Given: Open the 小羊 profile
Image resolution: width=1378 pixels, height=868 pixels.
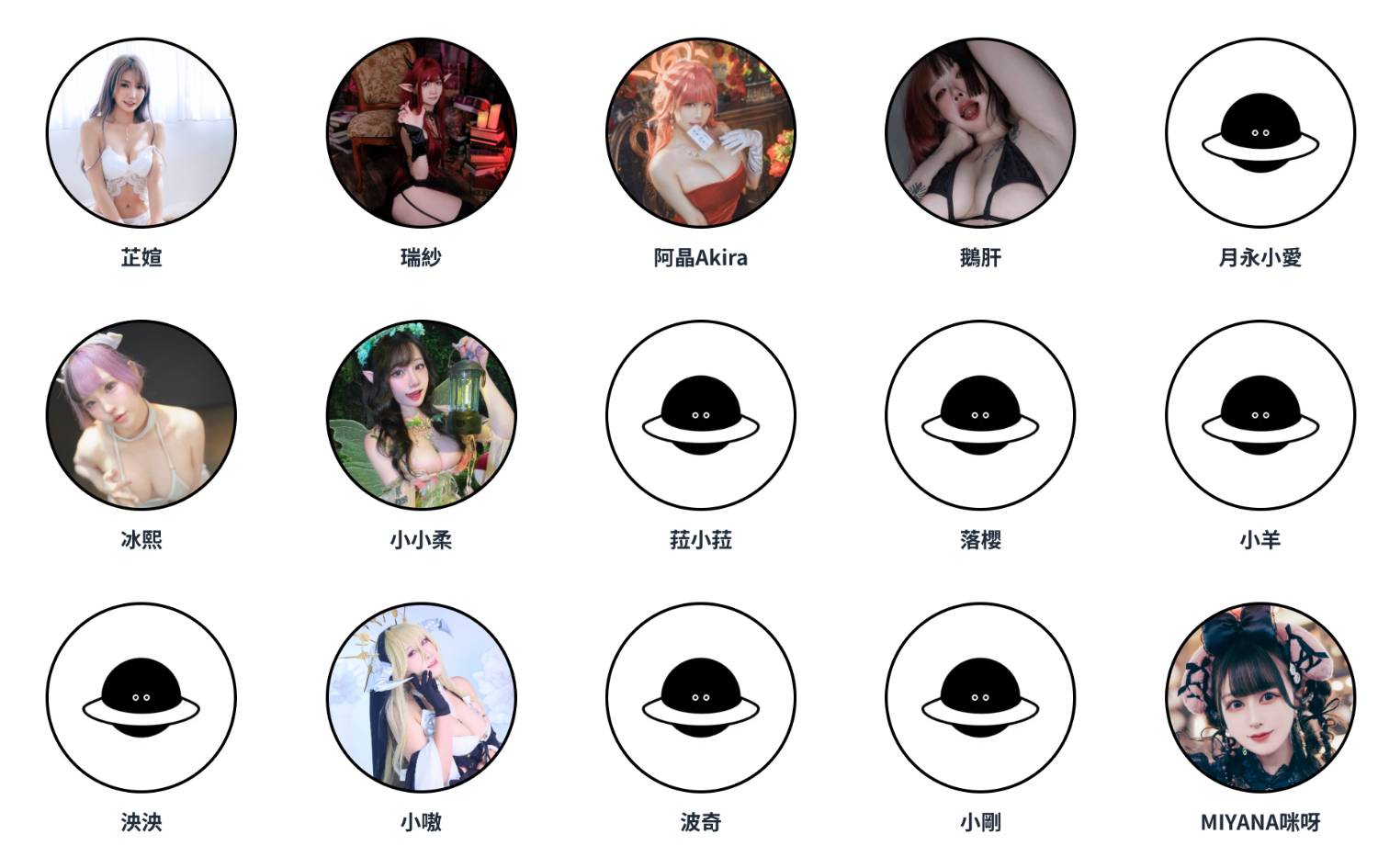Looking at the screenshot, I should click(x=1259, y=415).
